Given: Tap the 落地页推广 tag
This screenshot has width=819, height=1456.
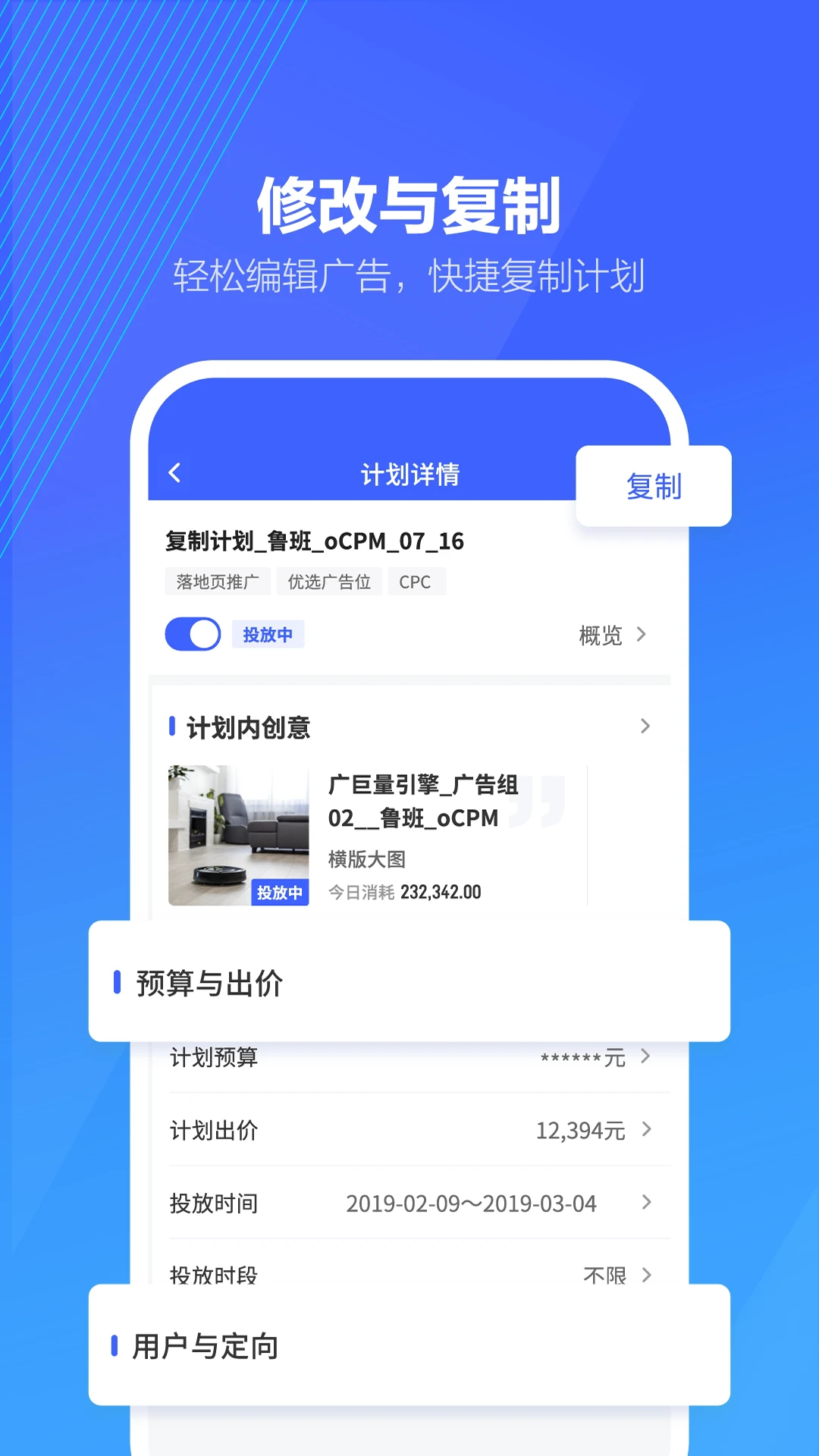Looking at the screenshot, I should [x=218, y=581].
